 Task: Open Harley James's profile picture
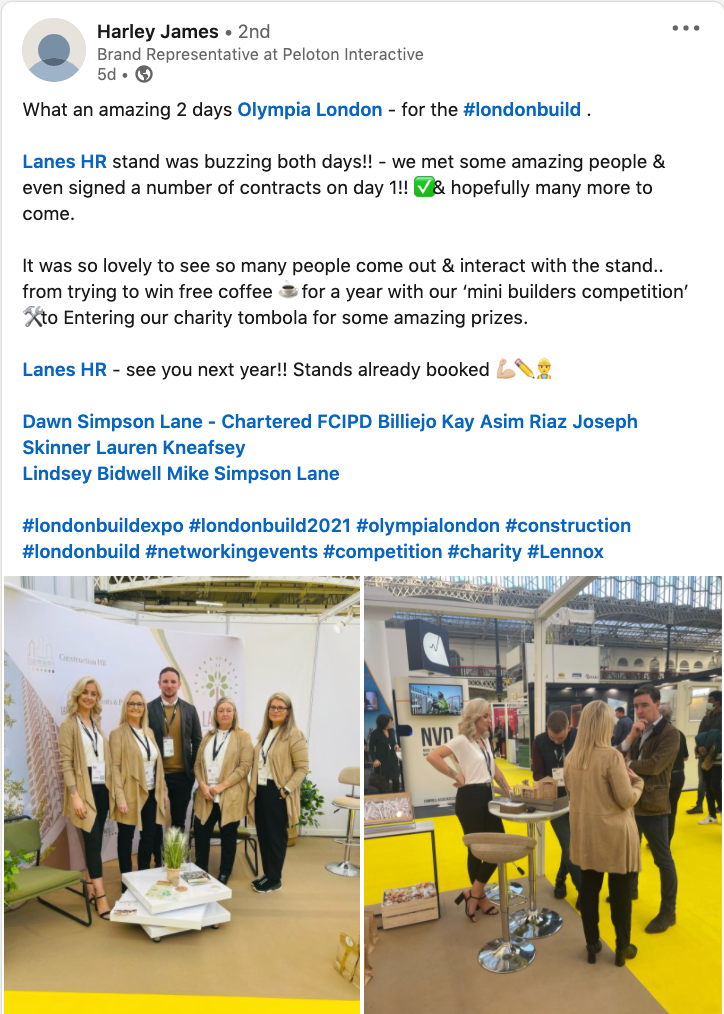[x=53, y=50]
